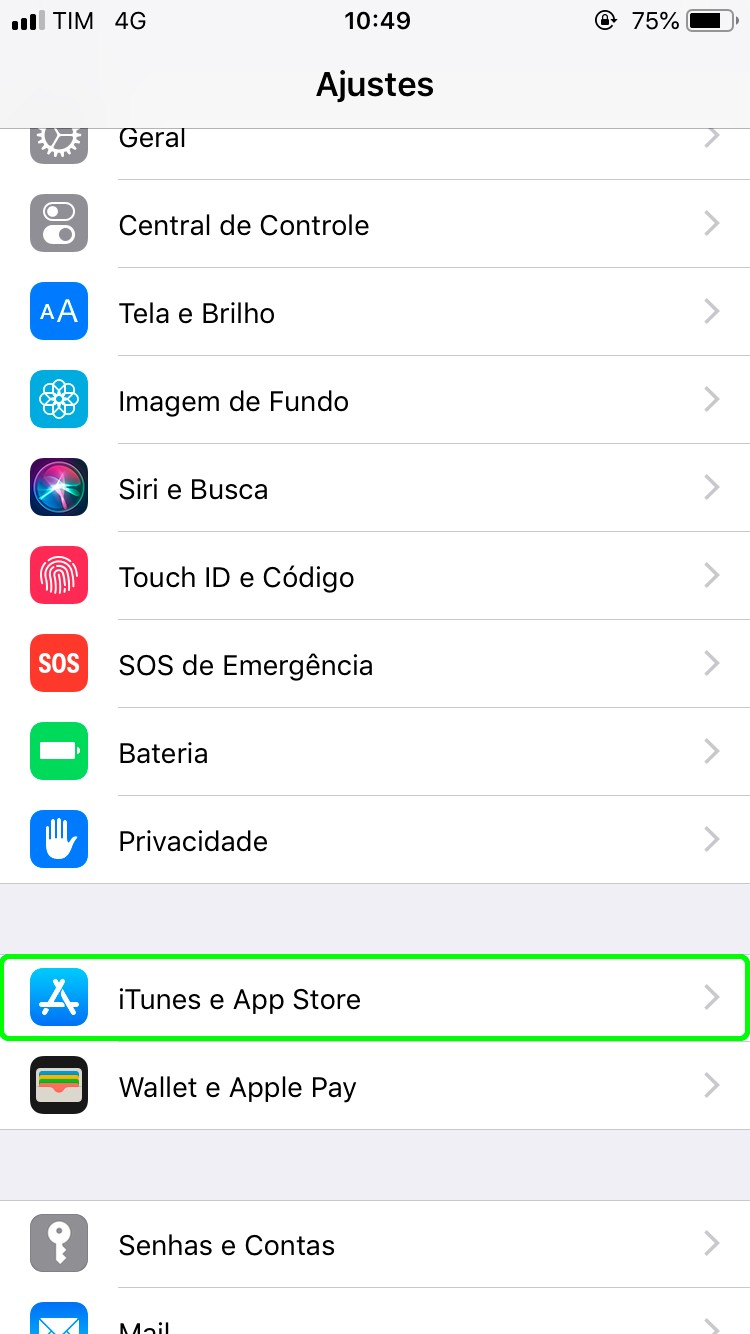Go to Senhas e Contas
This screenshot has width=750, height=1334.
[x=375, y=1245]
